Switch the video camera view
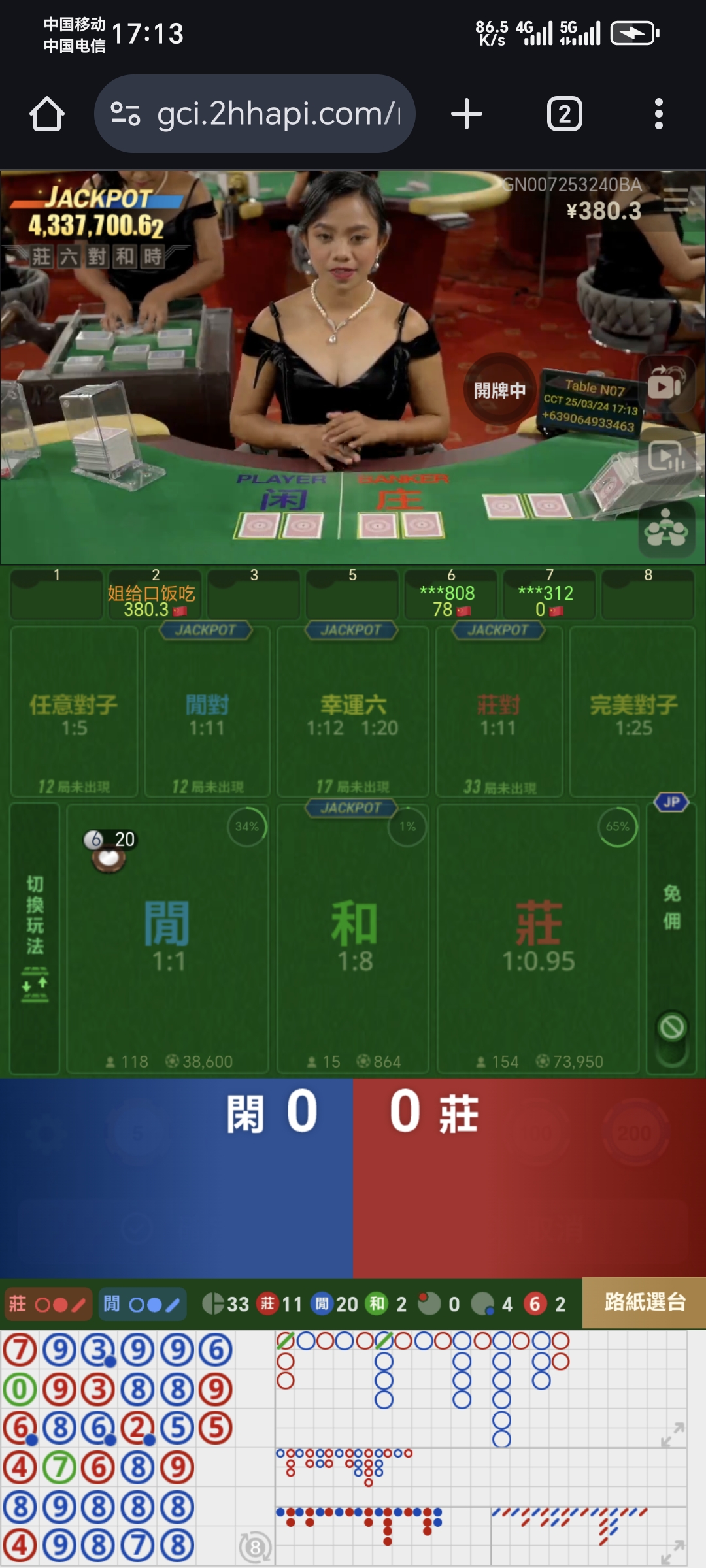706x1568 pixels. [x=666, y=385]
